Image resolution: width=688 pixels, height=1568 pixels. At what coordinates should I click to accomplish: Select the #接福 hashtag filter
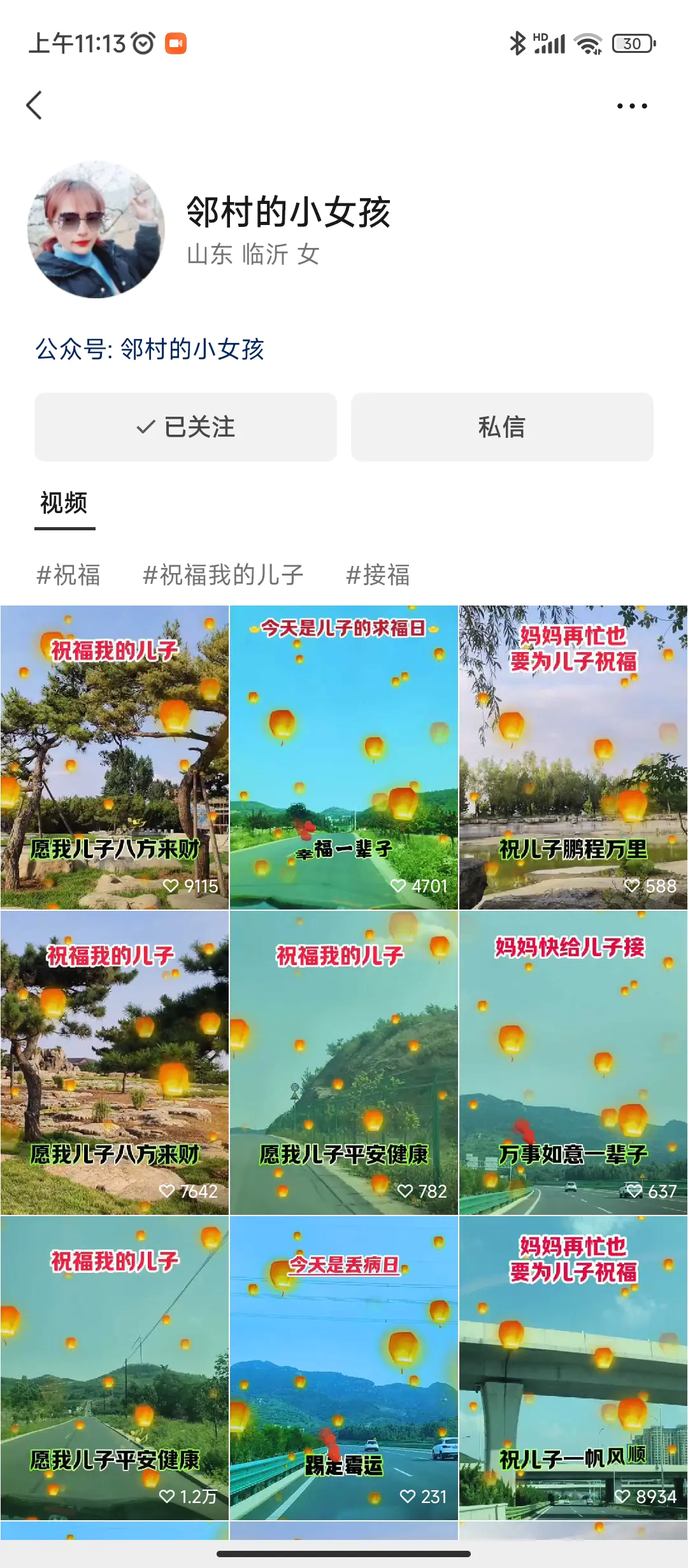coord(377,575)
